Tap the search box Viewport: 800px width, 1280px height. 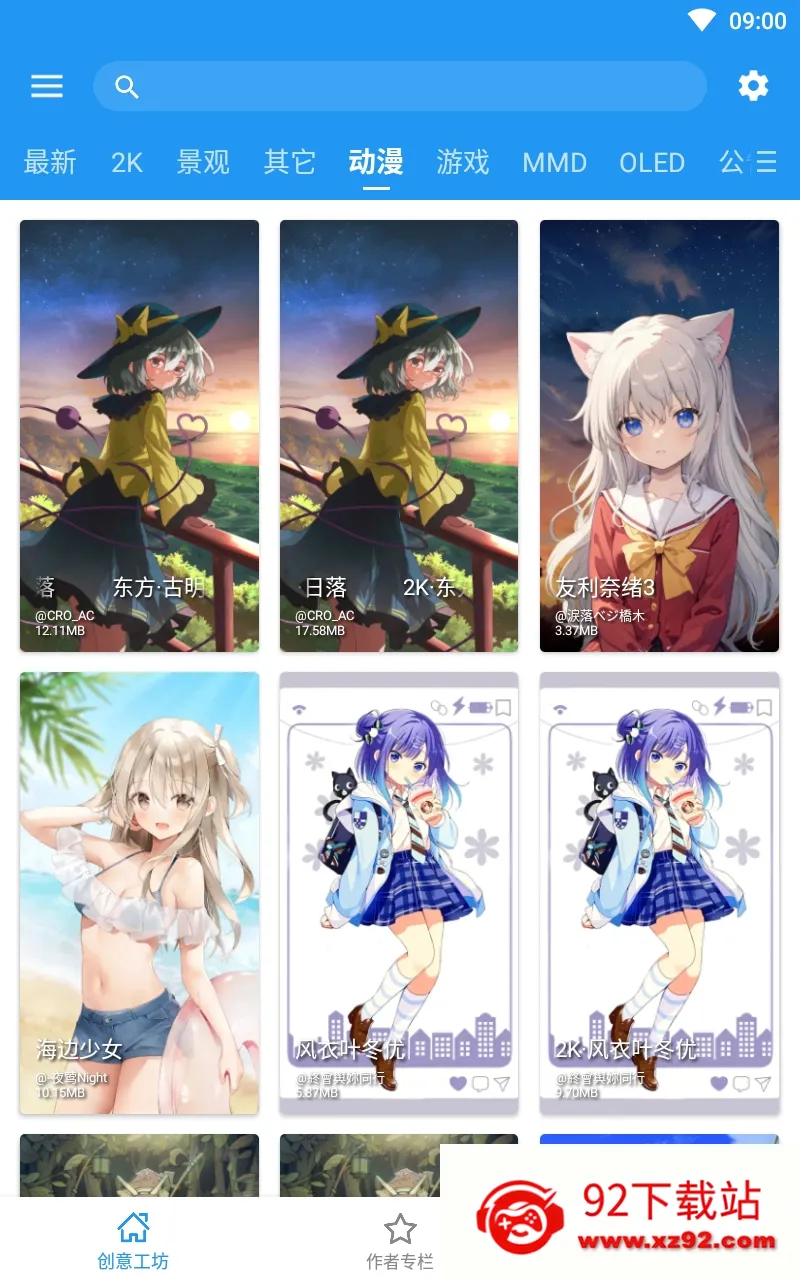tap(400, 86)
